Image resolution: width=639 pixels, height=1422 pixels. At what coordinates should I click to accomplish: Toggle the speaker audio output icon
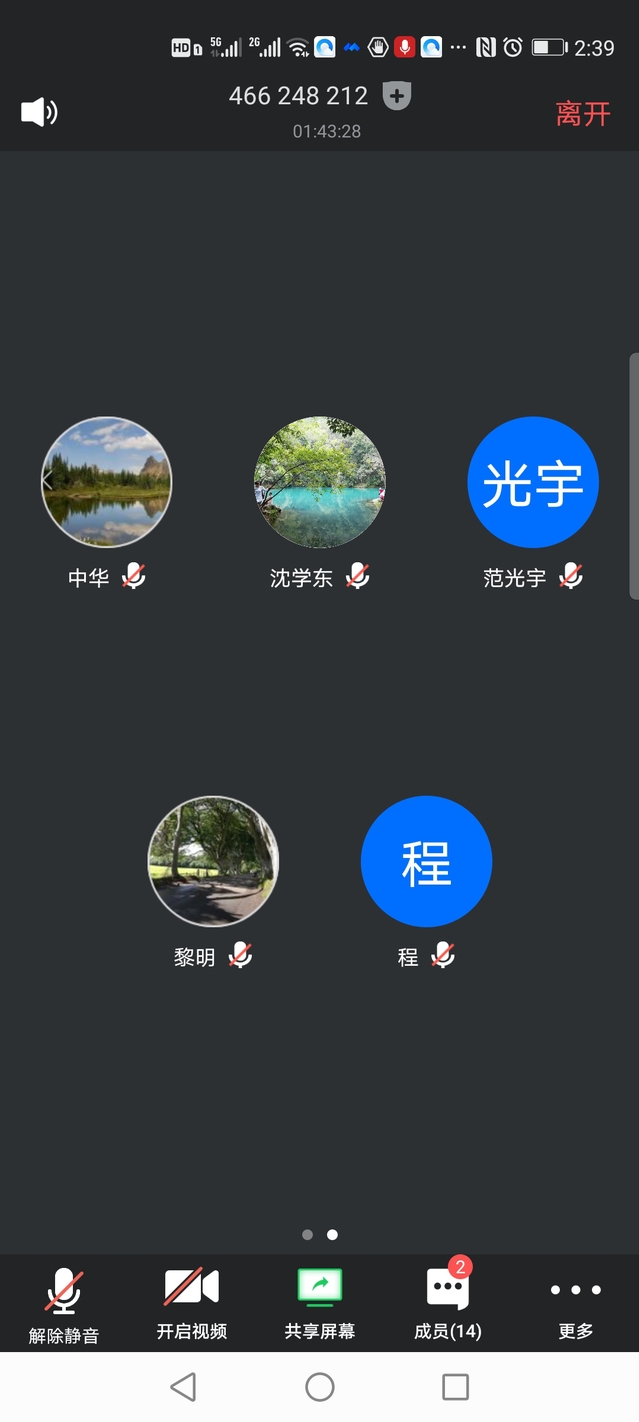click(39, 112)
